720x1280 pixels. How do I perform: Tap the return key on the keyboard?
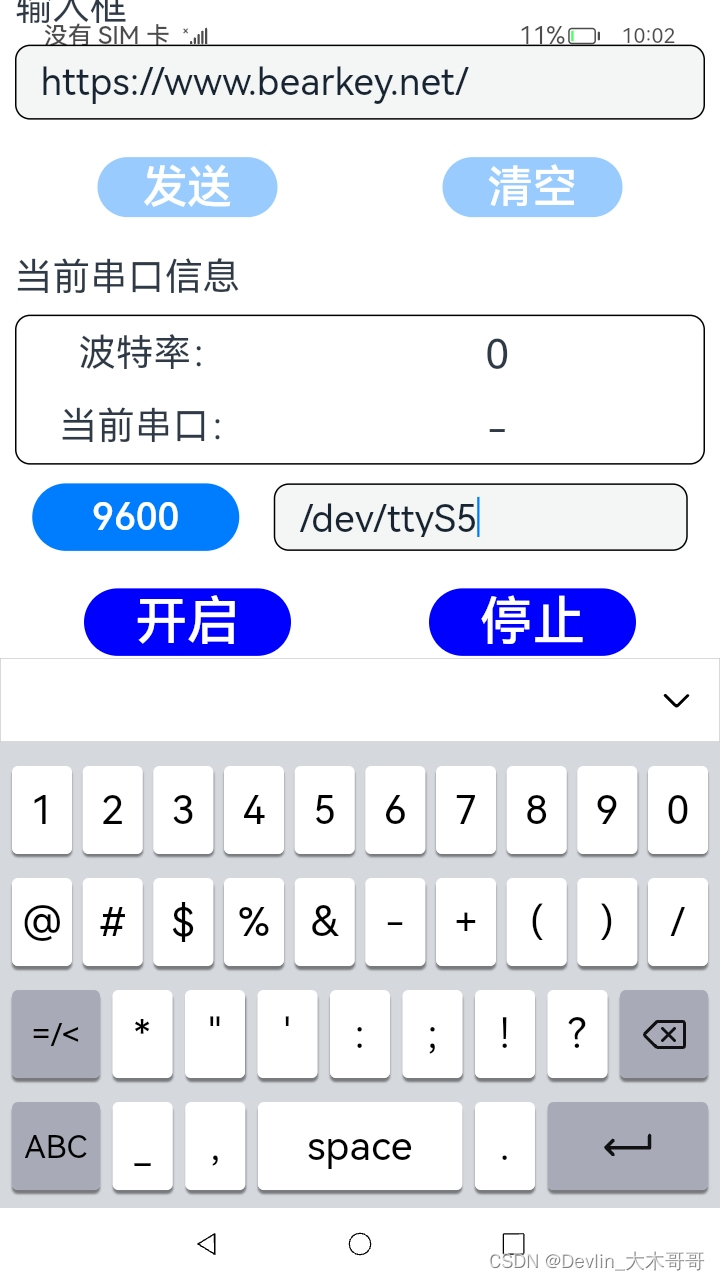(x=628, y=1146)
